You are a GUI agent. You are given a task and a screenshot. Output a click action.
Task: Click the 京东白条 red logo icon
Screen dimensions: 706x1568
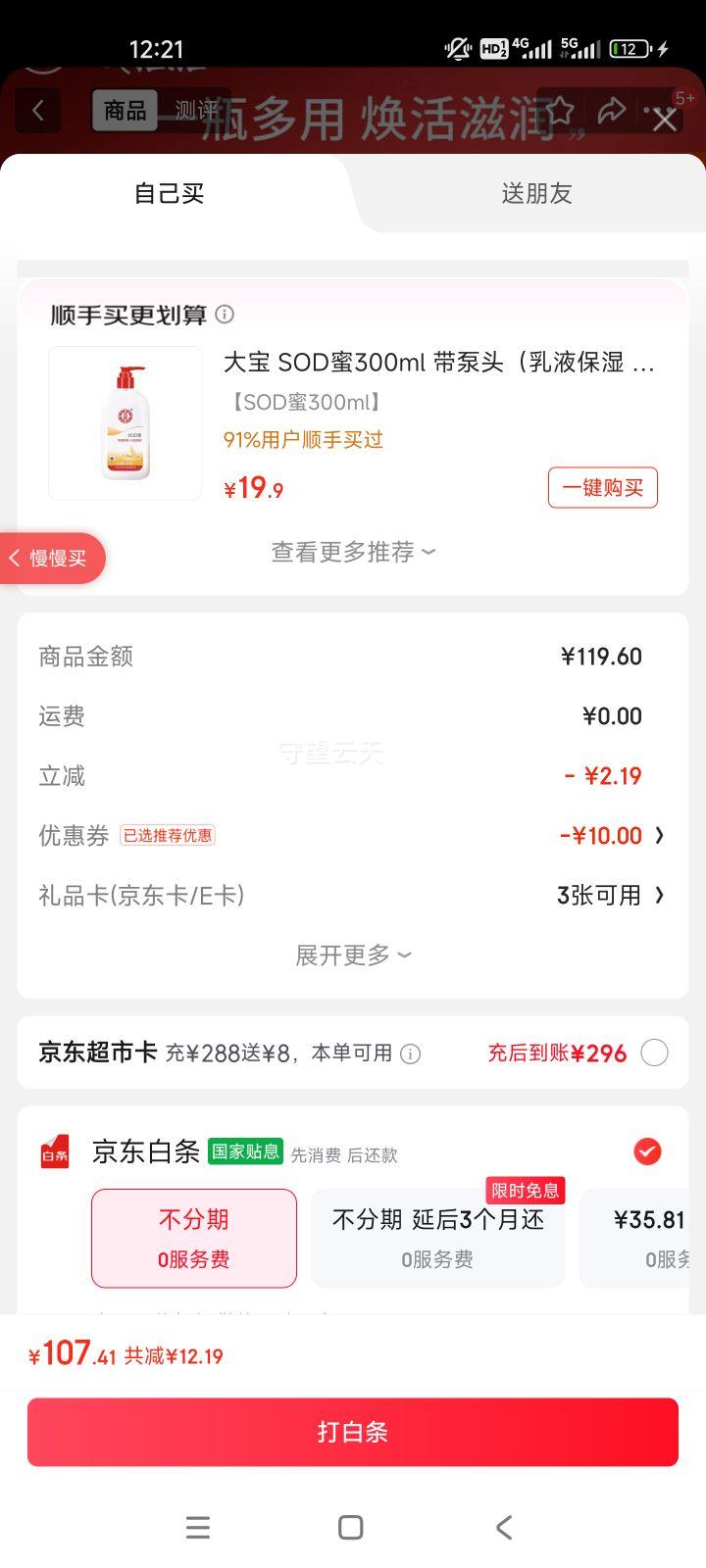(54, 1151)
